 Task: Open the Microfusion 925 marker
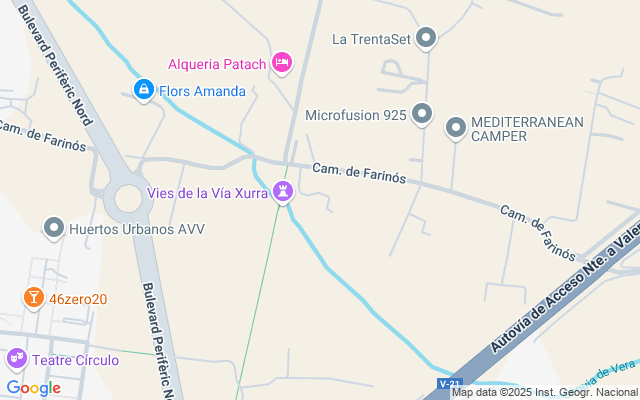pyautogui.click(x=421, y=115)
